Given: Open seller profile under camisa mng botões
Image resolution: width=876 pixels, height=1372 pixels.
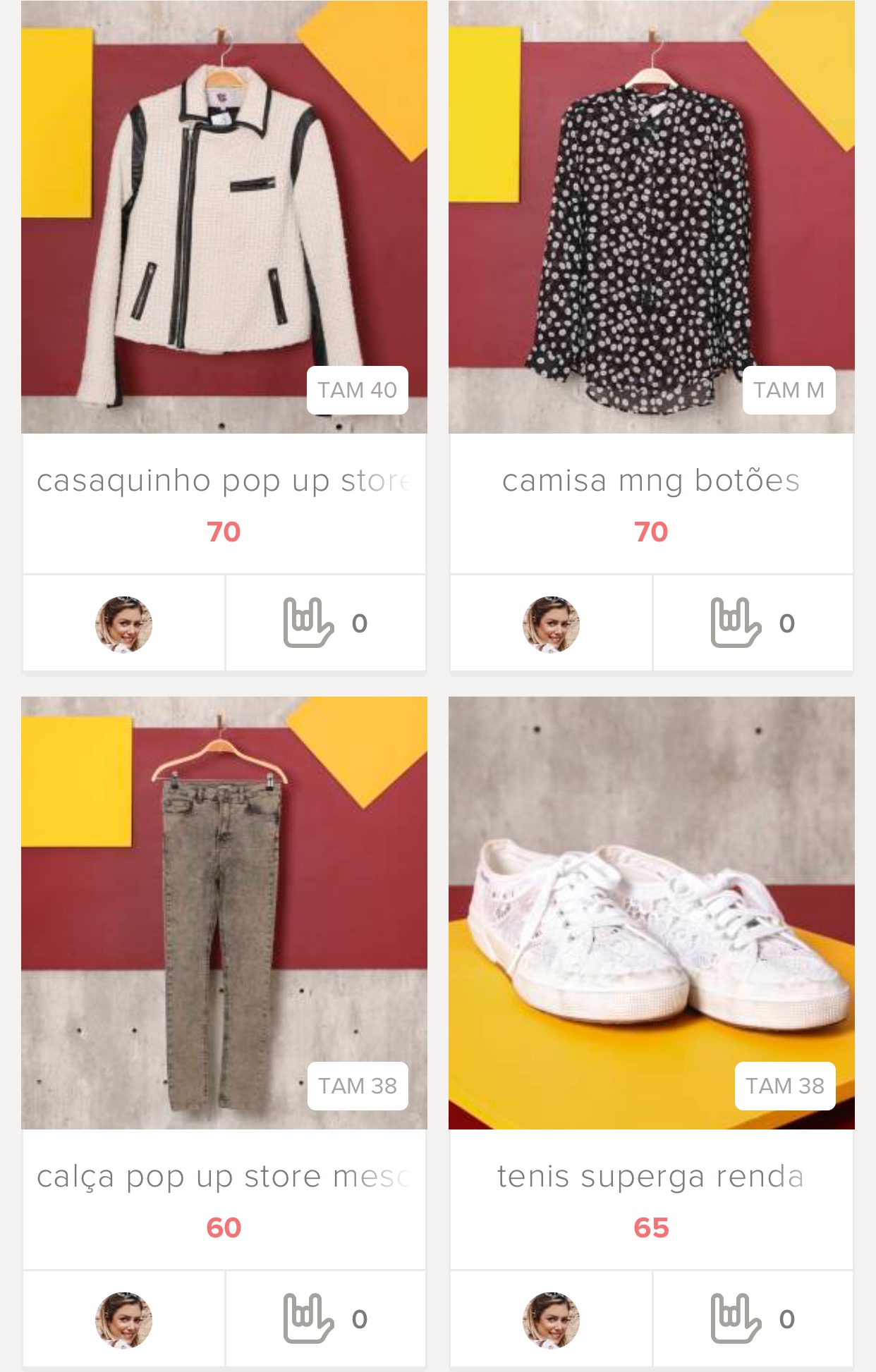Looking at the screenshot, I should 551,624.
